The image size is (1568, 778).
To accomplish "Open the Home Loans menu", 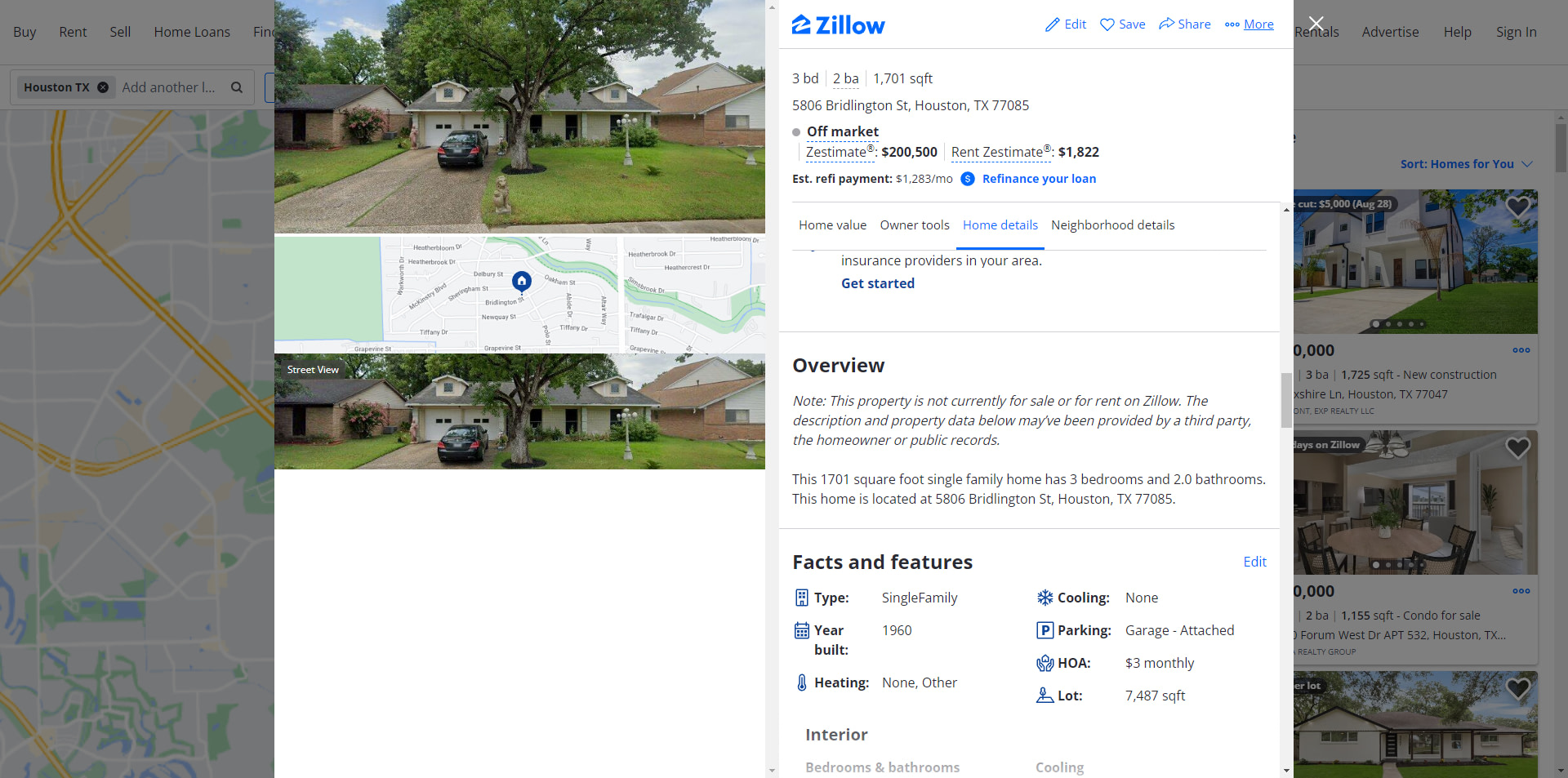I will [x=192, y=32].
